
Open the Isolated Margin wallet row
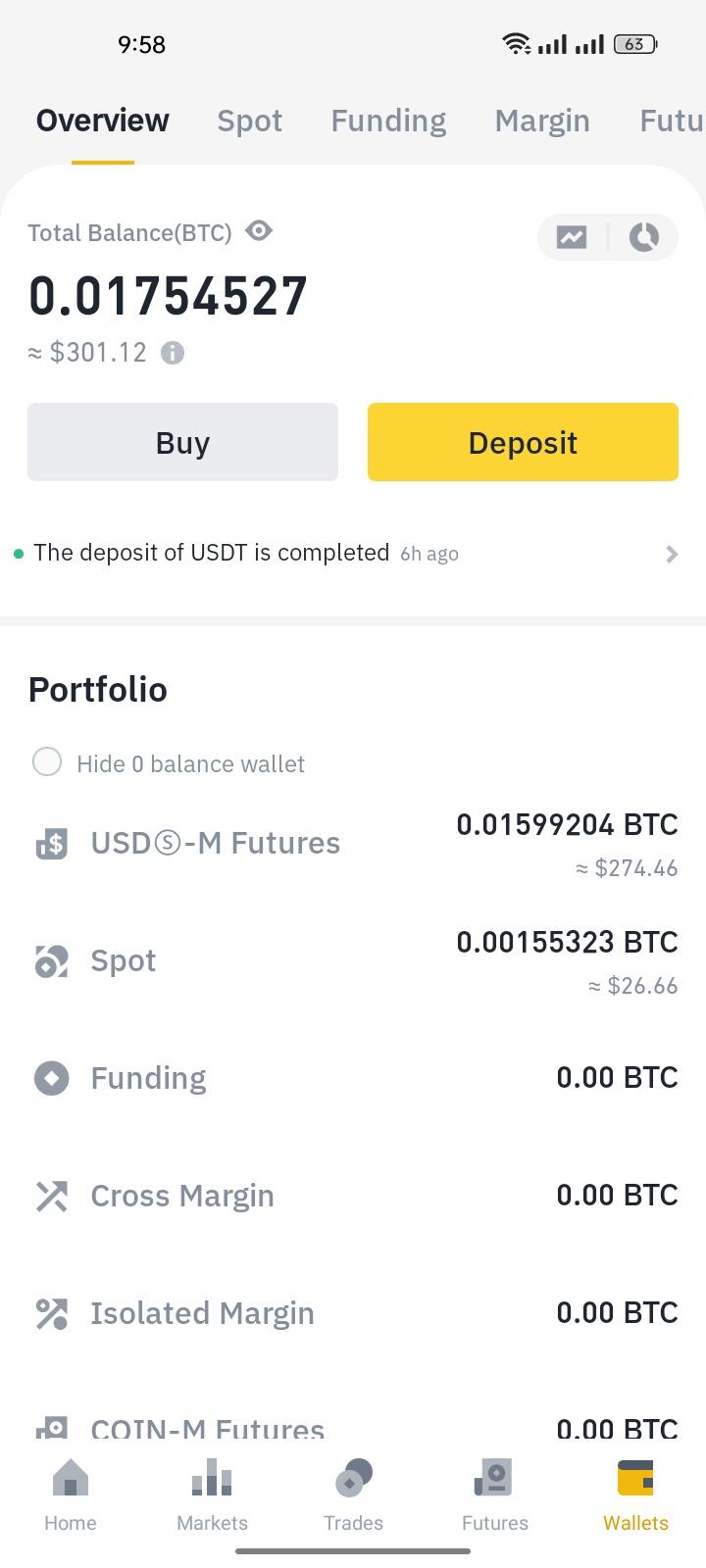[x=353, y=1313]
